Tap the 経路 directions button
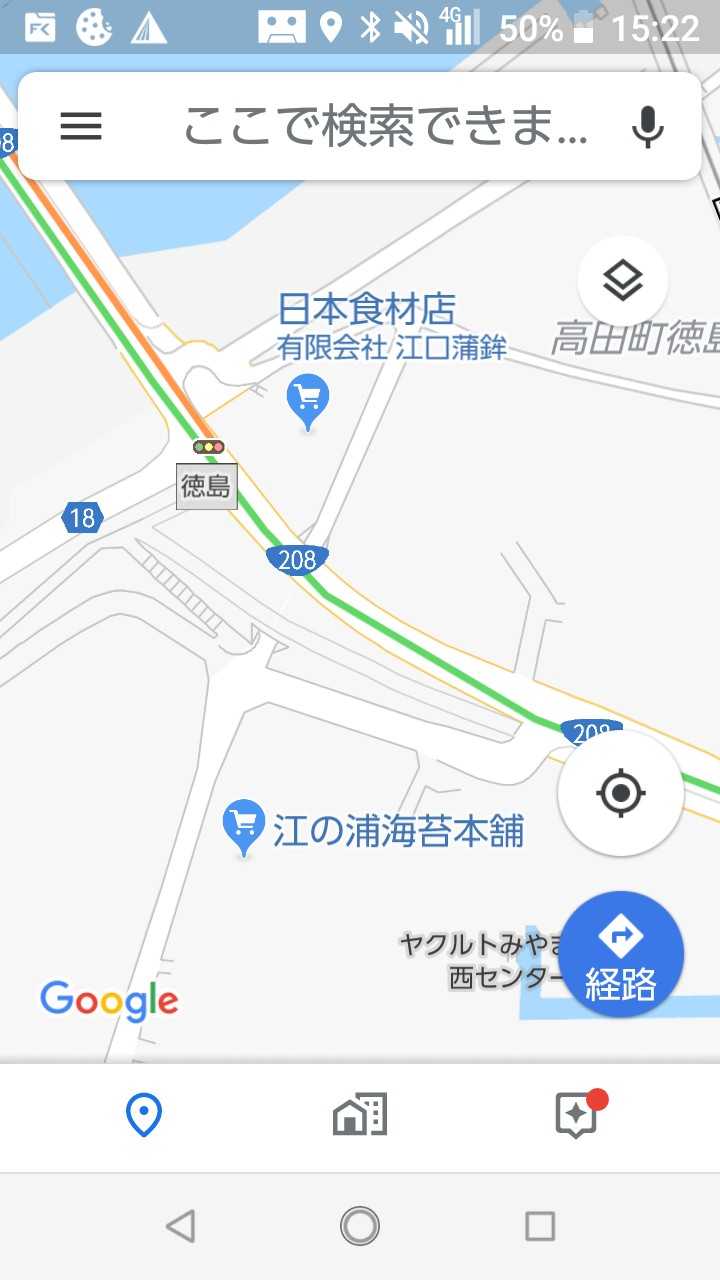720x1280 pixels. pyautogui.click(x=620, y=955)
